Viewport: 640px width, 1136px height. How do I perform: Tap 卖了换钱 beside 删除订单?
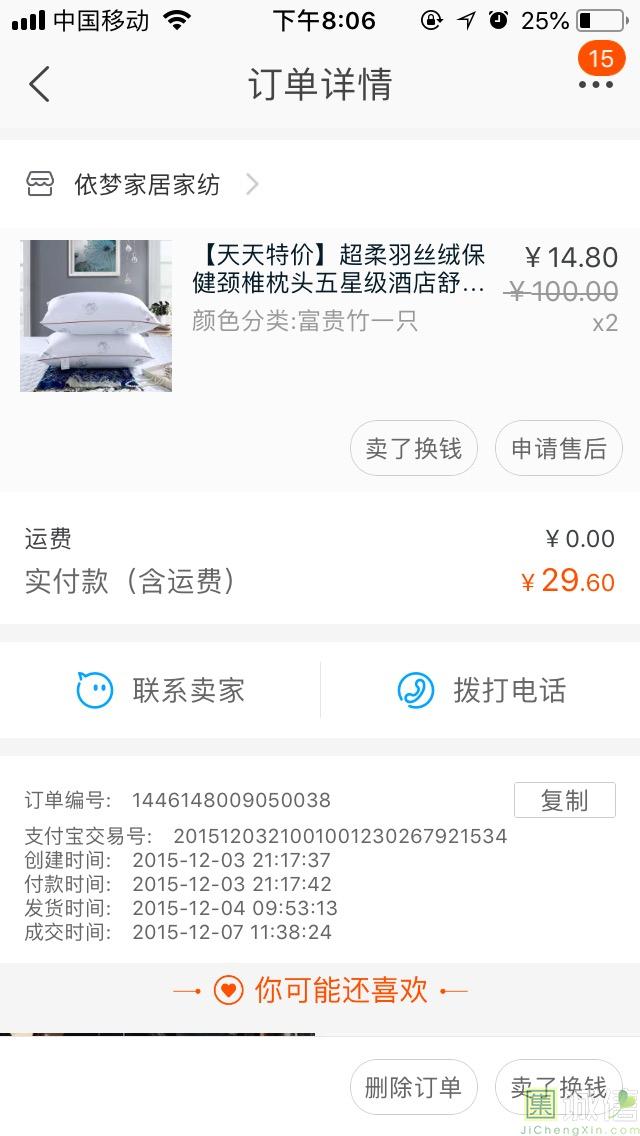(558, 1087)
